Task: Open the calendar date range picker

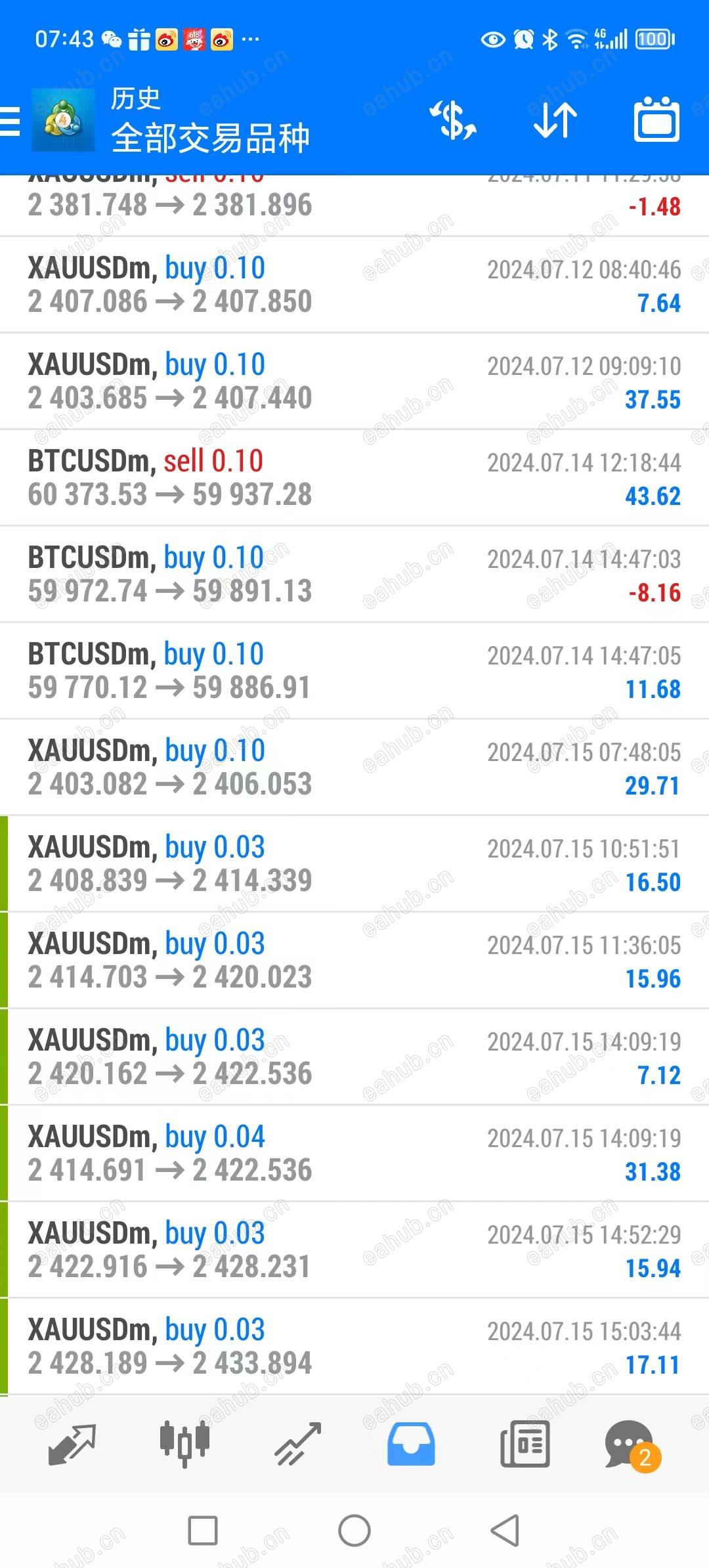Action: [656, 120]
